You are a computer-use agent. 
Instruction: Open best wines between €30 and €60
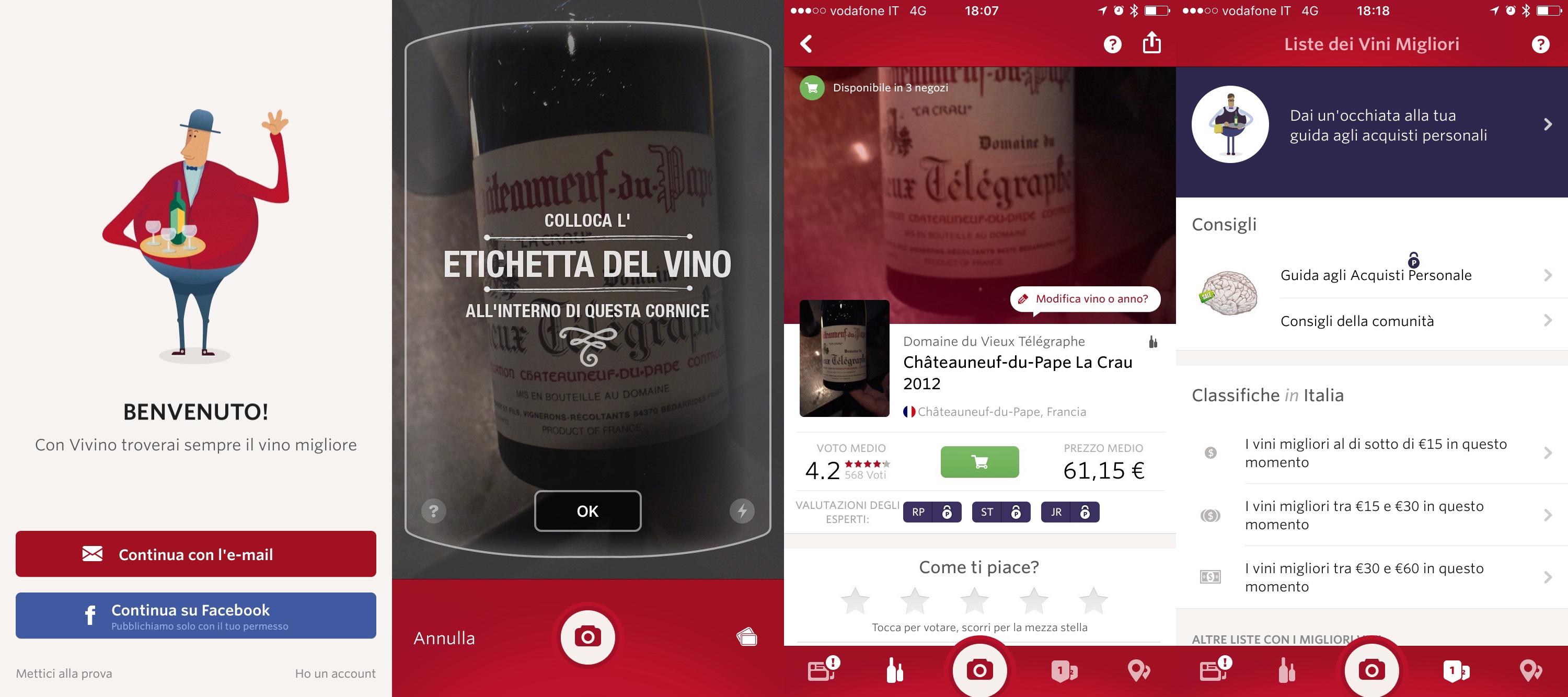(1364, 577)
